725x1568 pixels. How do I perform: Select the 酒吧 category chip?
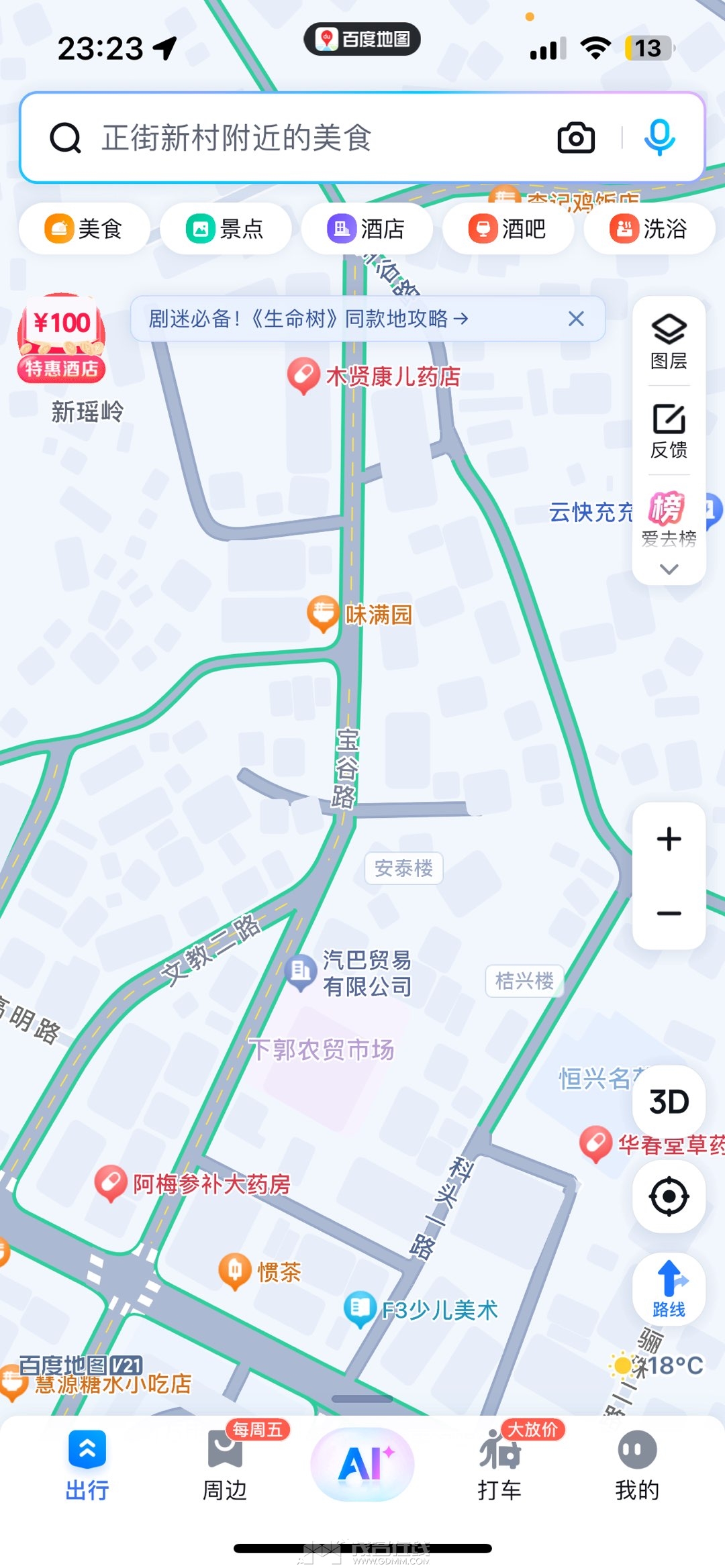[x=508, y=229]
